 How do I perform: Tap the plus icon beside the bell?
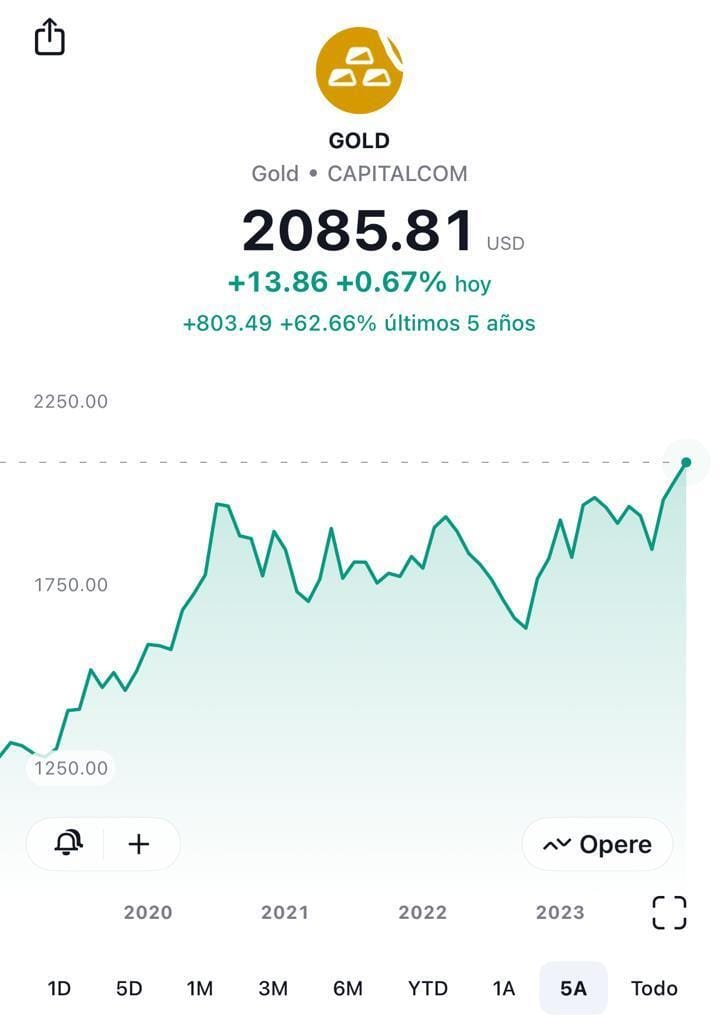139,844
